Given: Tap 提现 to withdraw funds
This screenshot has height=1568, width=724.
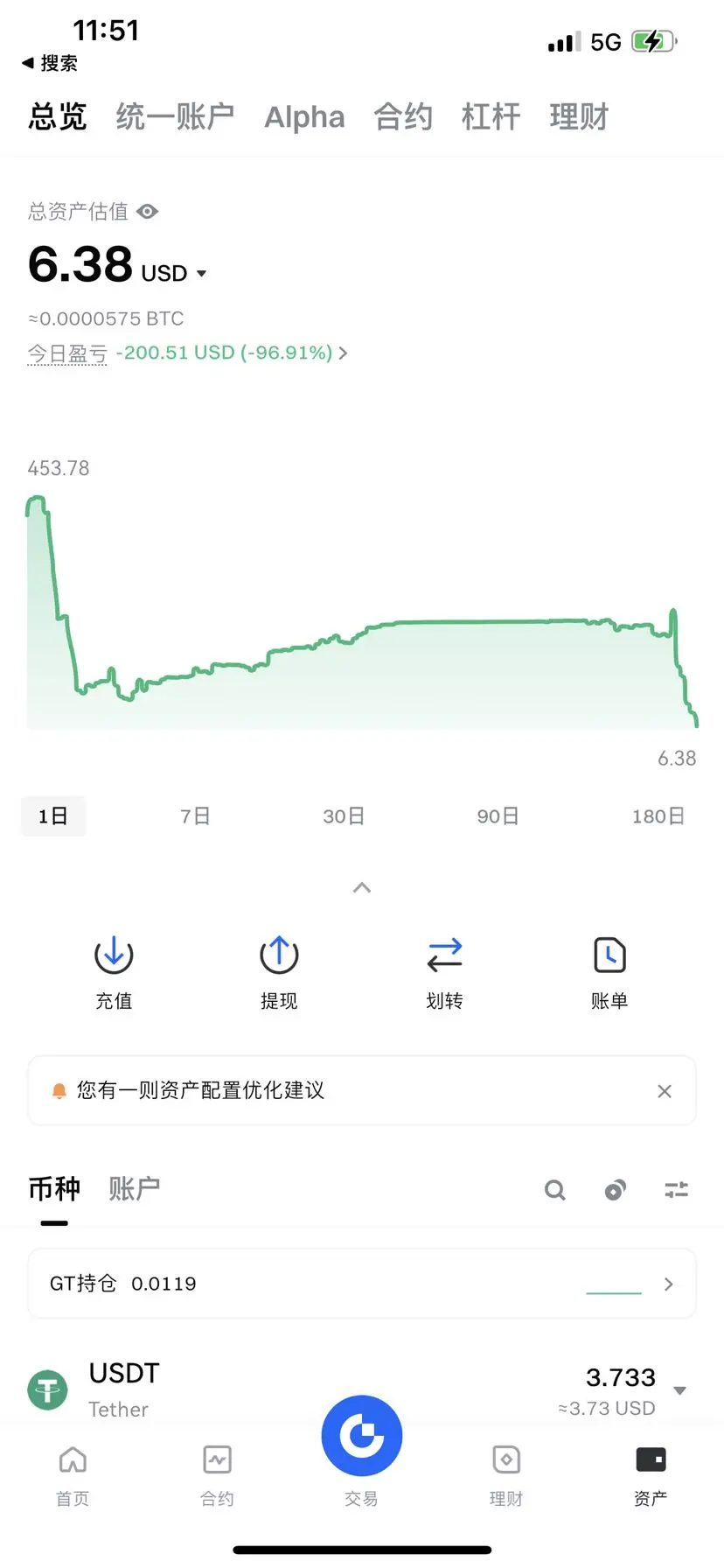Looking at the screenshot, I should tap(279, 971).
